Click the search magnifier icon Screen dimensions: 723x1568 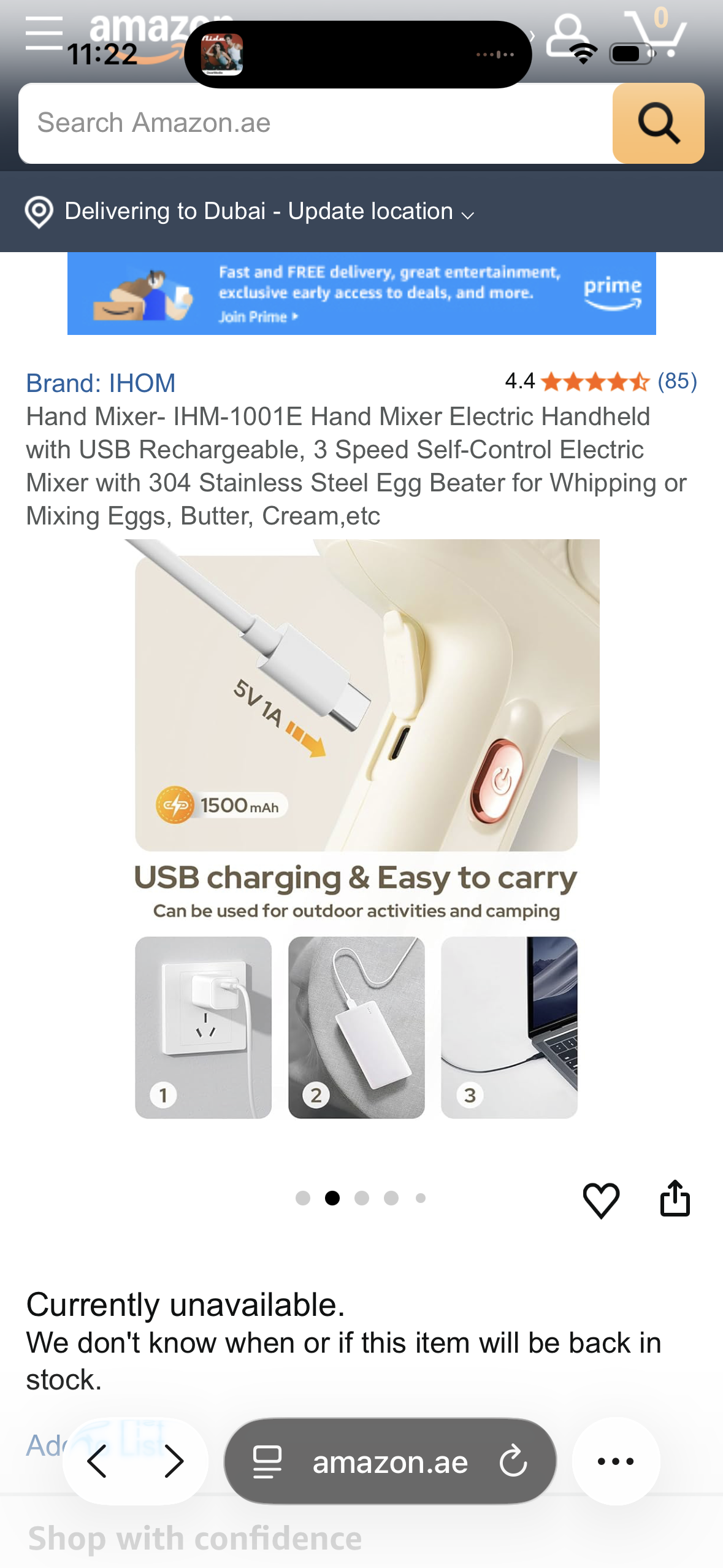[658, 123]
